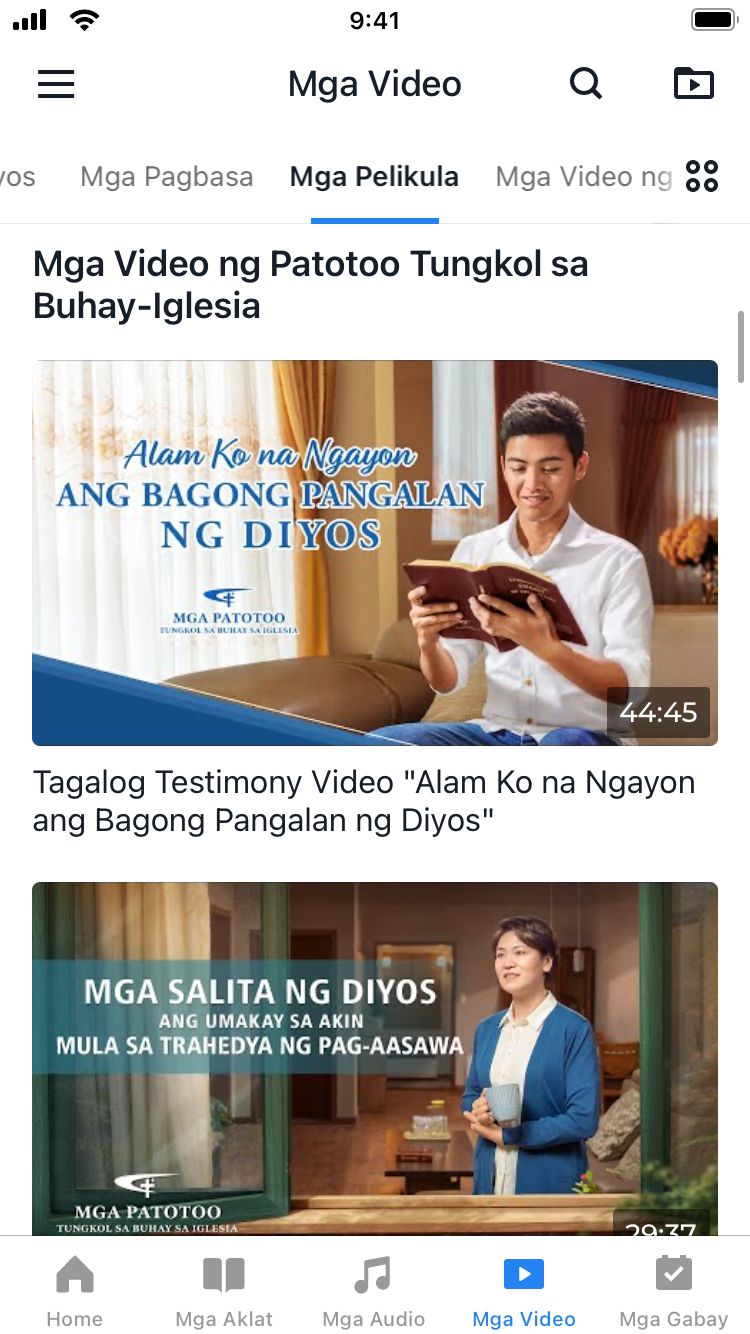
Task: Open the Mga Gabay tab
Action: pyautogui.click(x=674, y=1291)
